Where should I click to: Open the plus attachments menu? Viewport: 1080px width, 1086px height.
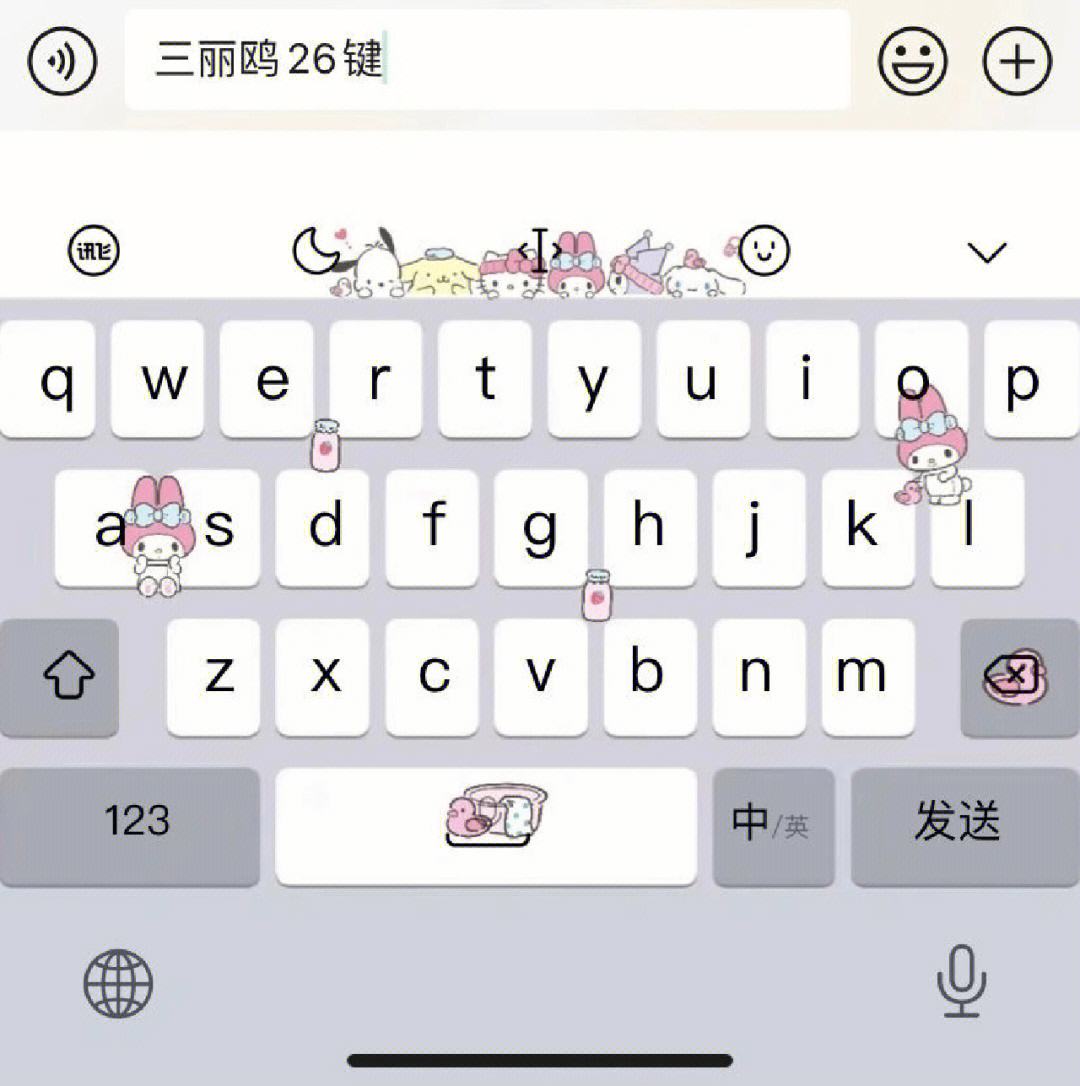pos(1017,62)
